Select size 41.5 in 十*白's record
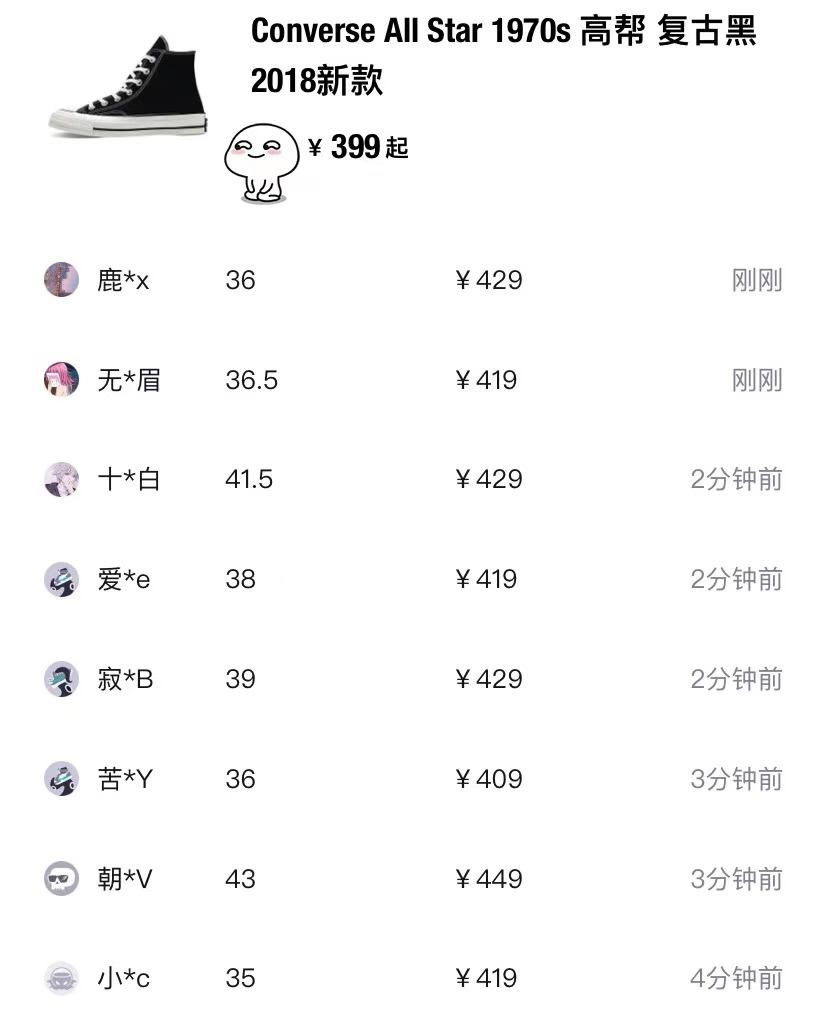 pyautogui.click(x=249, y=479)
